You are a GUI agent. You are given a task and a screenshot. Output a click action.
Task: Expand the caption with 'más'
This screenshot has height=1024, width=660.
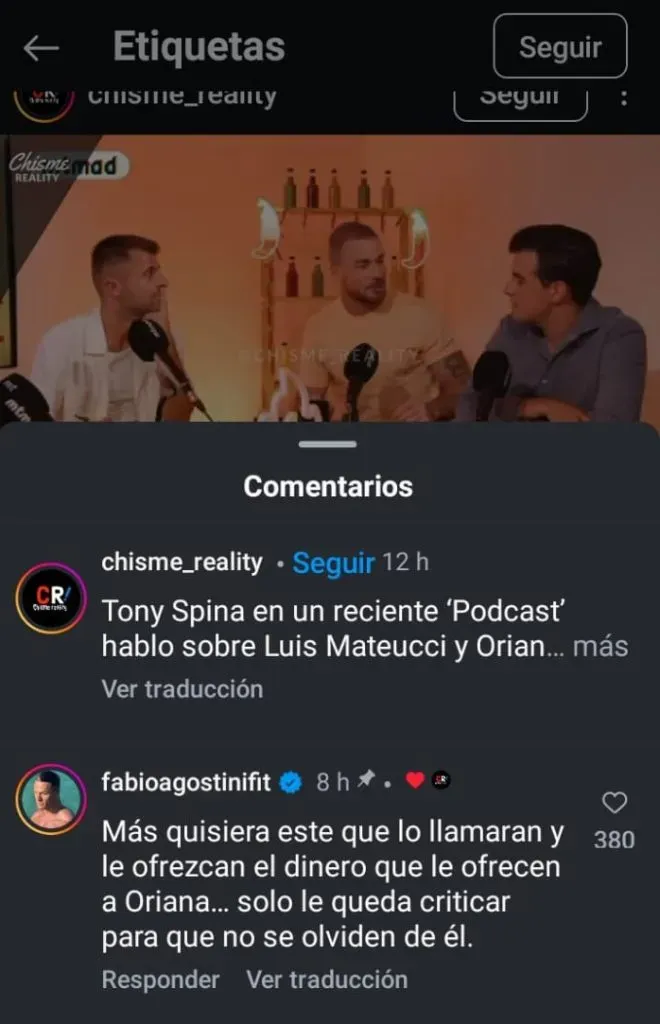(x=600, y=646)
